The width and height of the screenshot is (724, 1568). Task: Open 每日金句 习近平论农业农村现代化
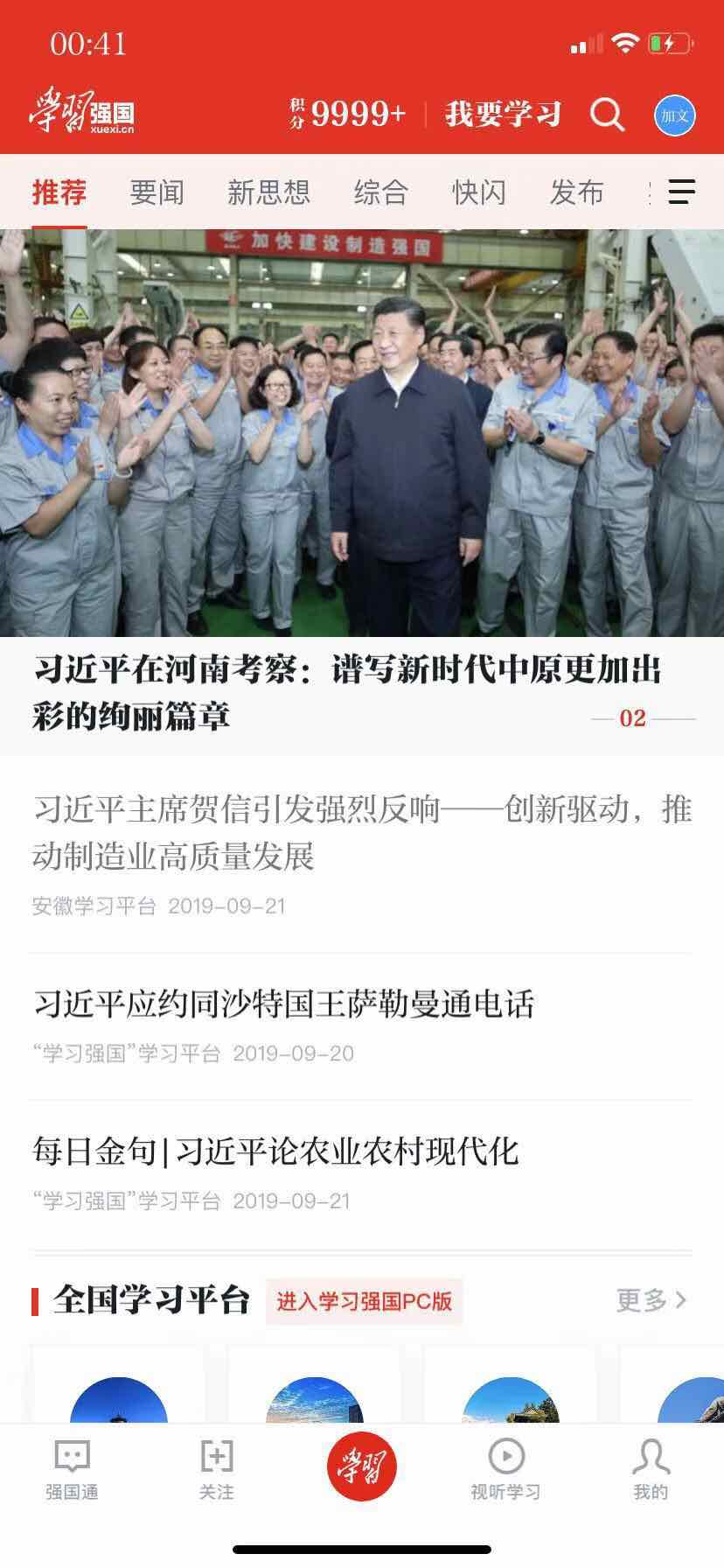[x=275, y=1151]
